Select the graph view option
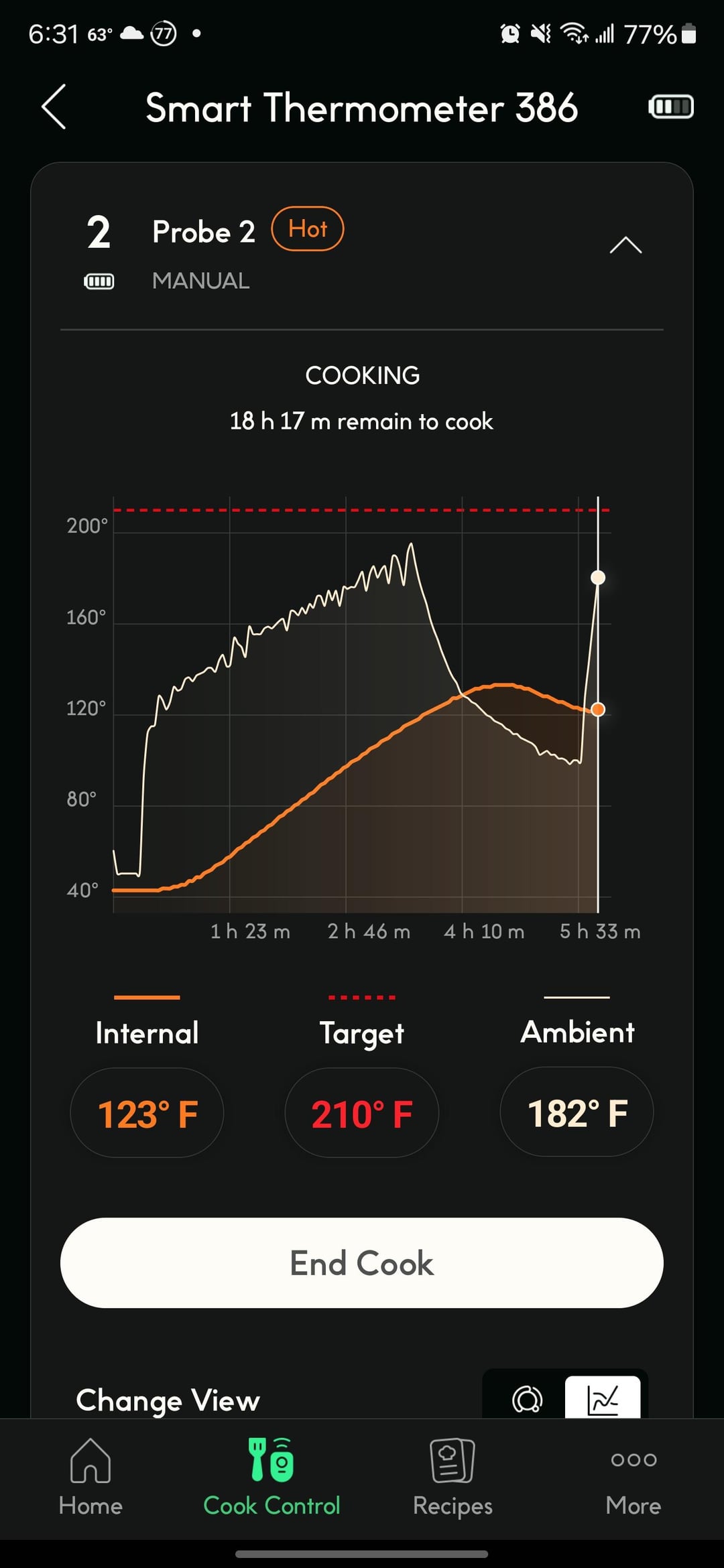Image resolution: width=724 pixels, height=1568 pixels. [x=603, y=1398]
